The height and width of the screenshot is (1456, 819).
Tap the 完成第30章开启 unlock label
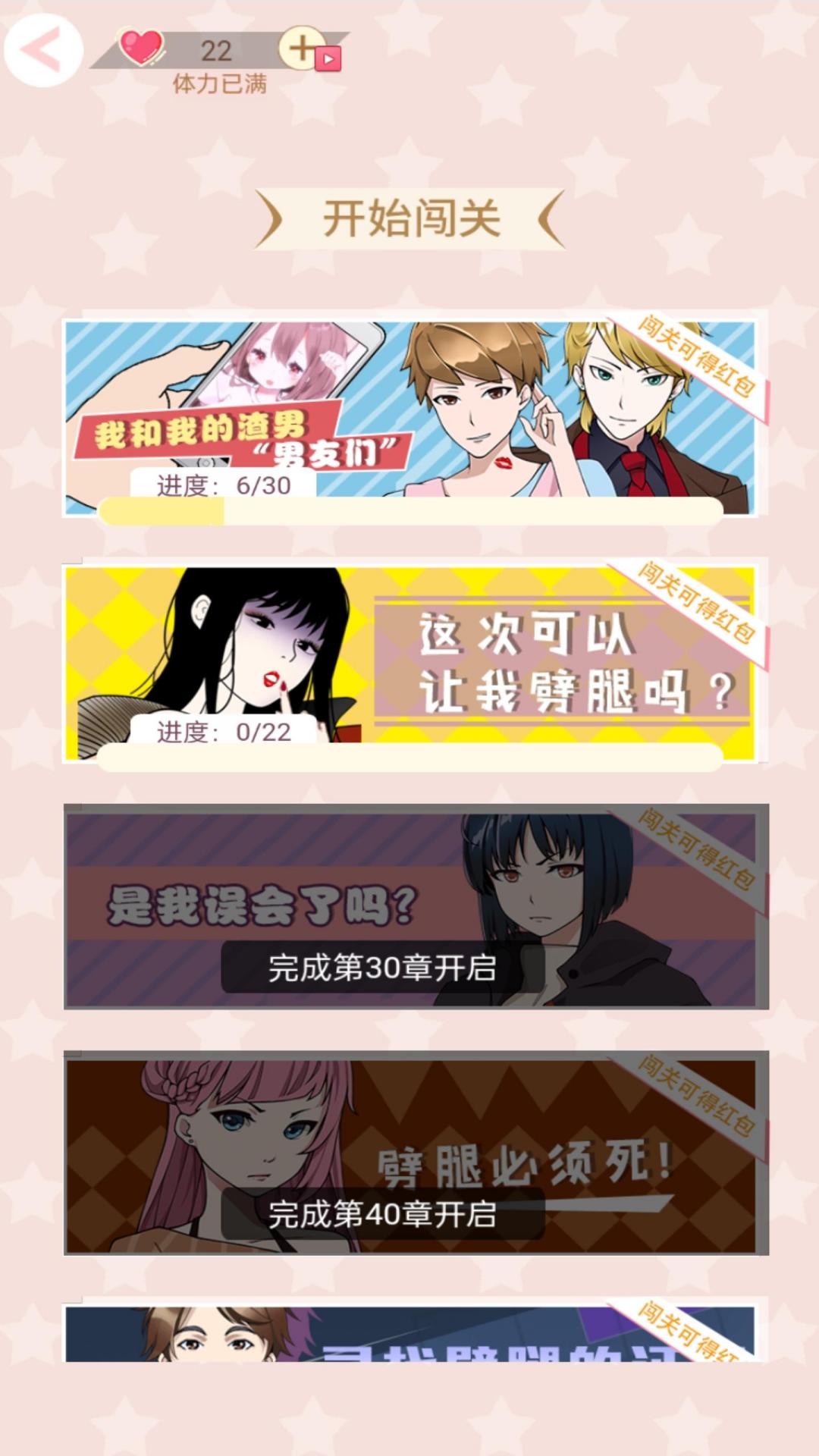click(380, 967)
